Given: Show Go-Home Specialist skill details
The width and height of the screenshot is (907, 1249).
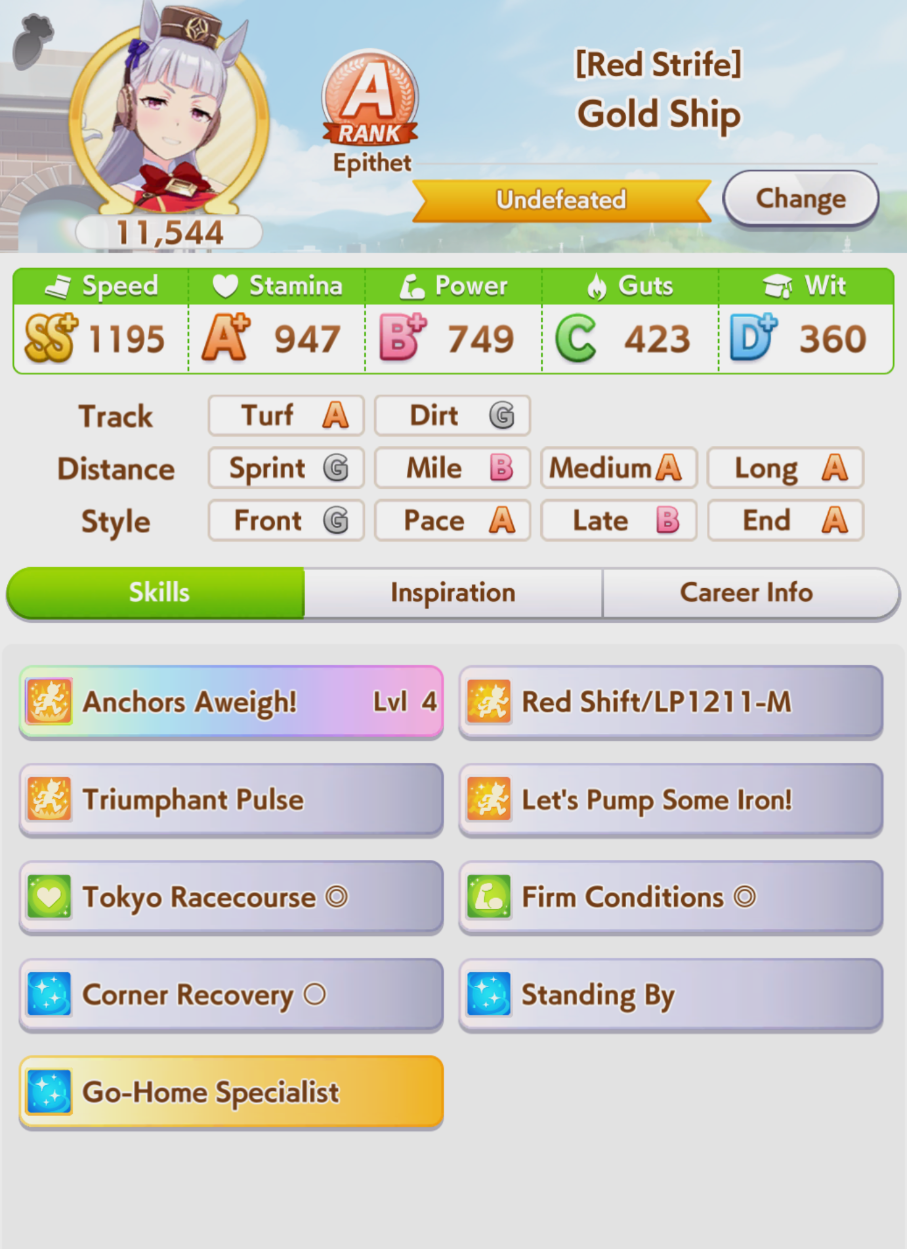Looking at the screenshot, I should (x=231, y=1092).
